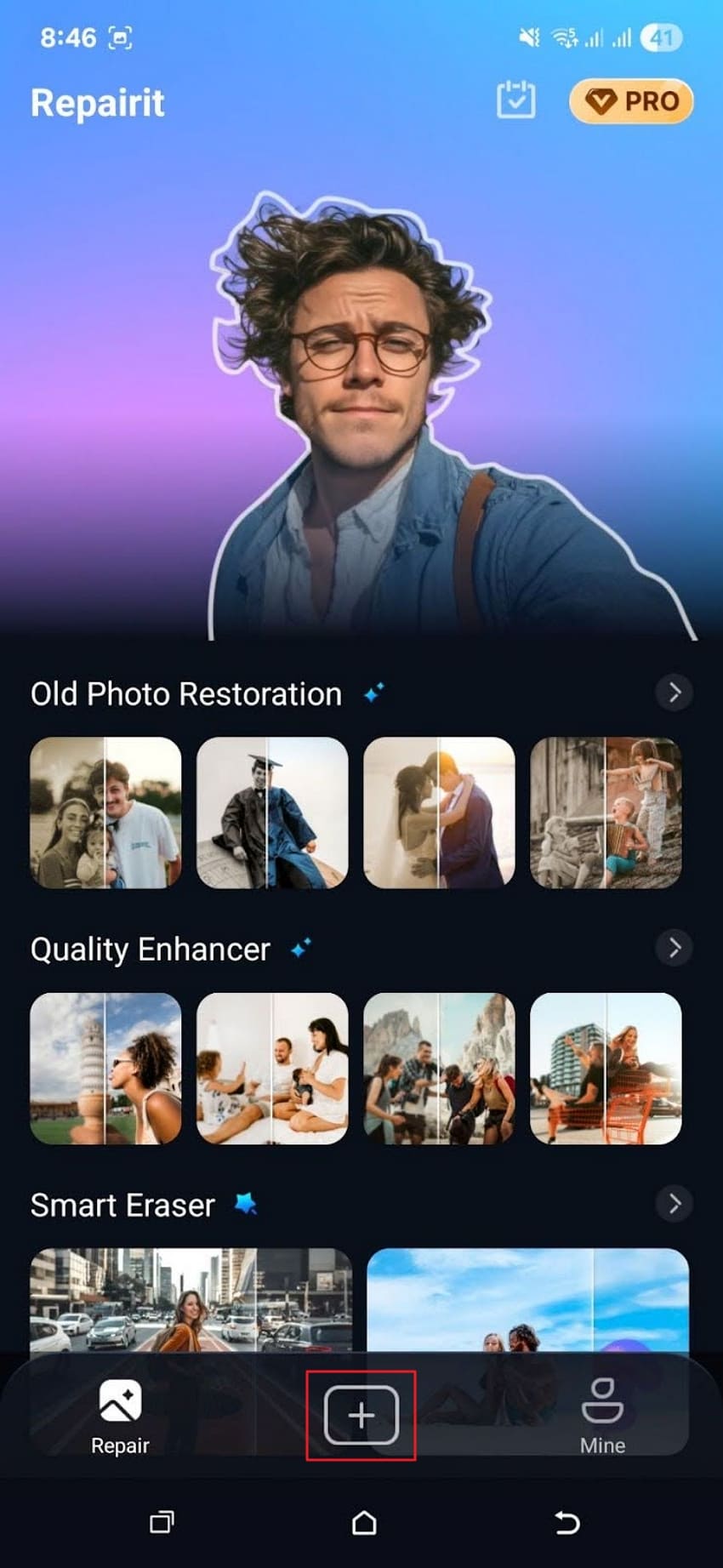This screenshot has width=723, height=1568.
Task: Open the task checklist calendar icon
Action: click(515, 100)
